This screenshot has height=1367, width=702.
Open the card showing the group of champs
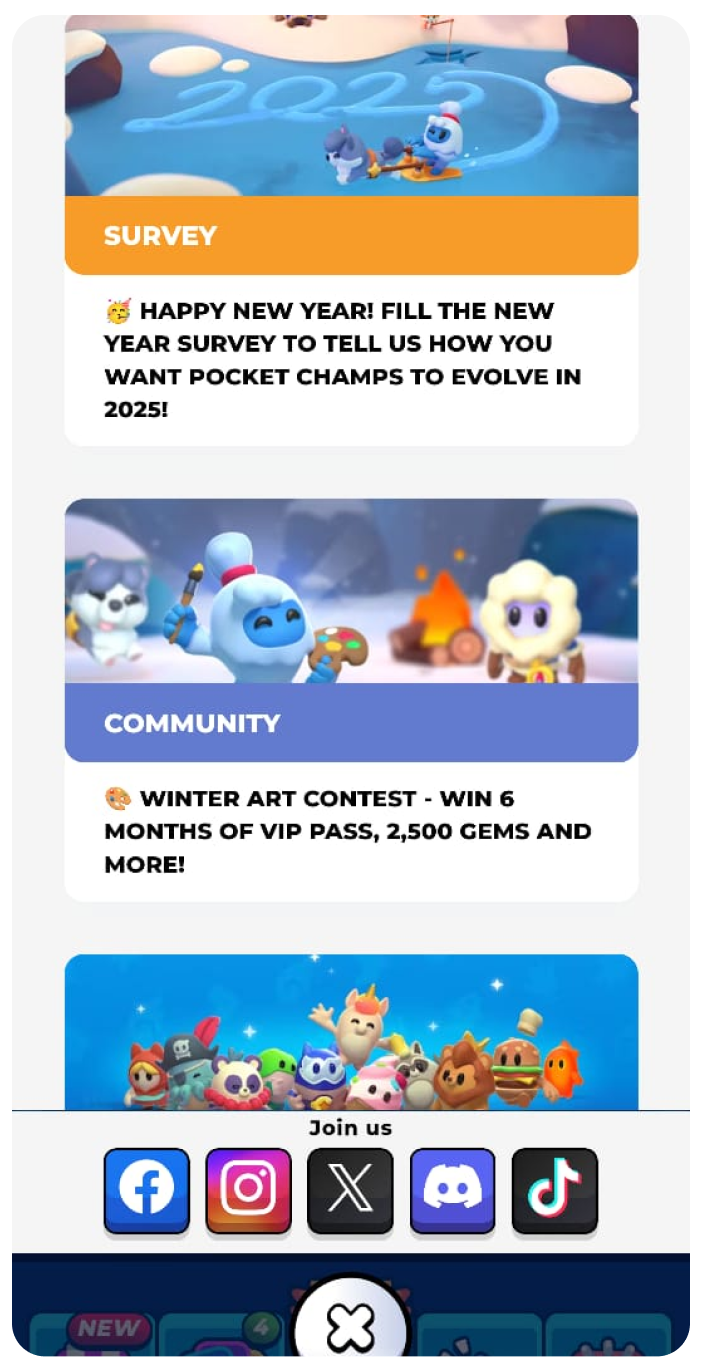[x=351, y=1035]
